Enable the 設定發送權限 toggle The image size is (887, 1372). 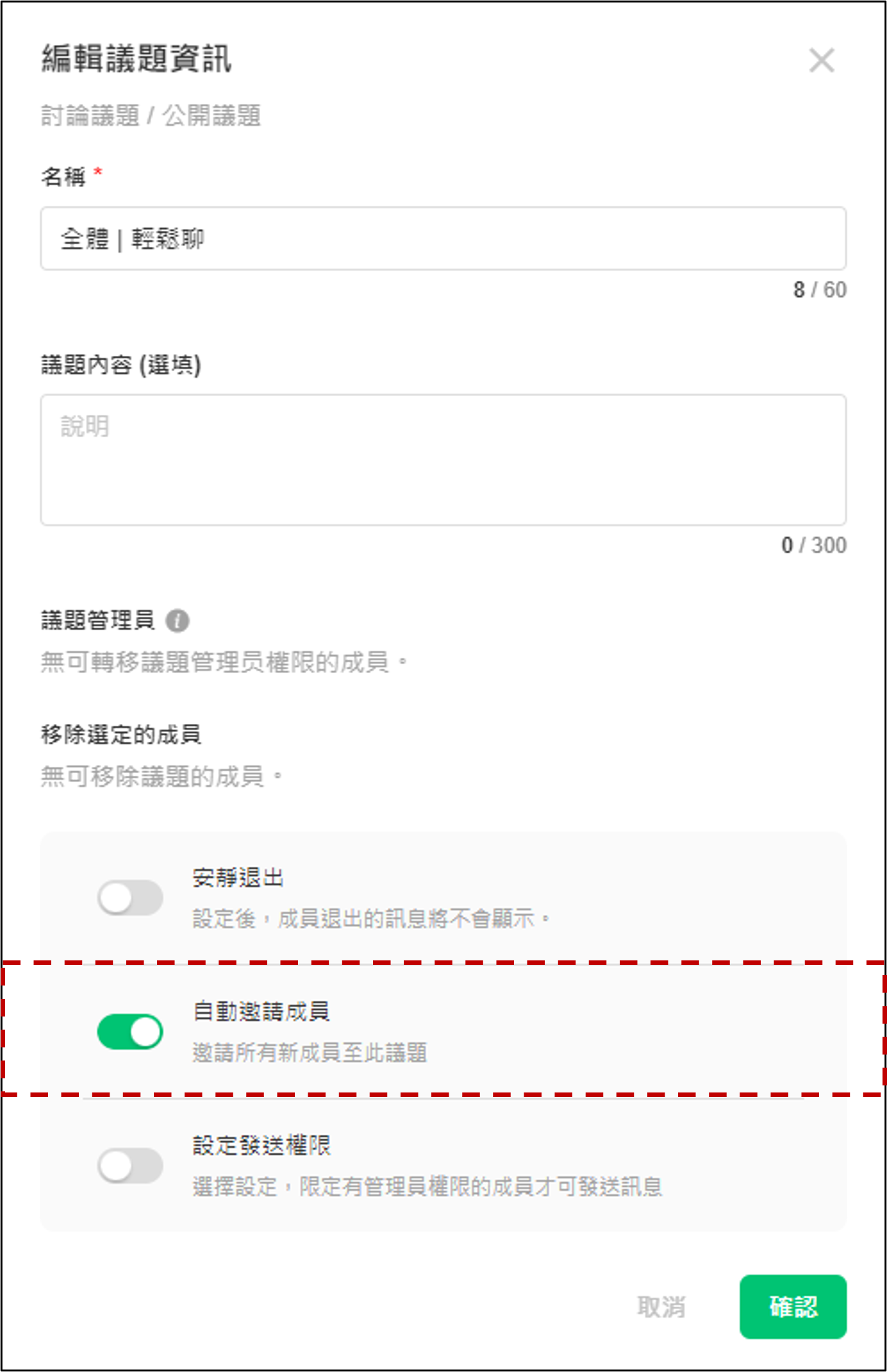[130, 1165]
